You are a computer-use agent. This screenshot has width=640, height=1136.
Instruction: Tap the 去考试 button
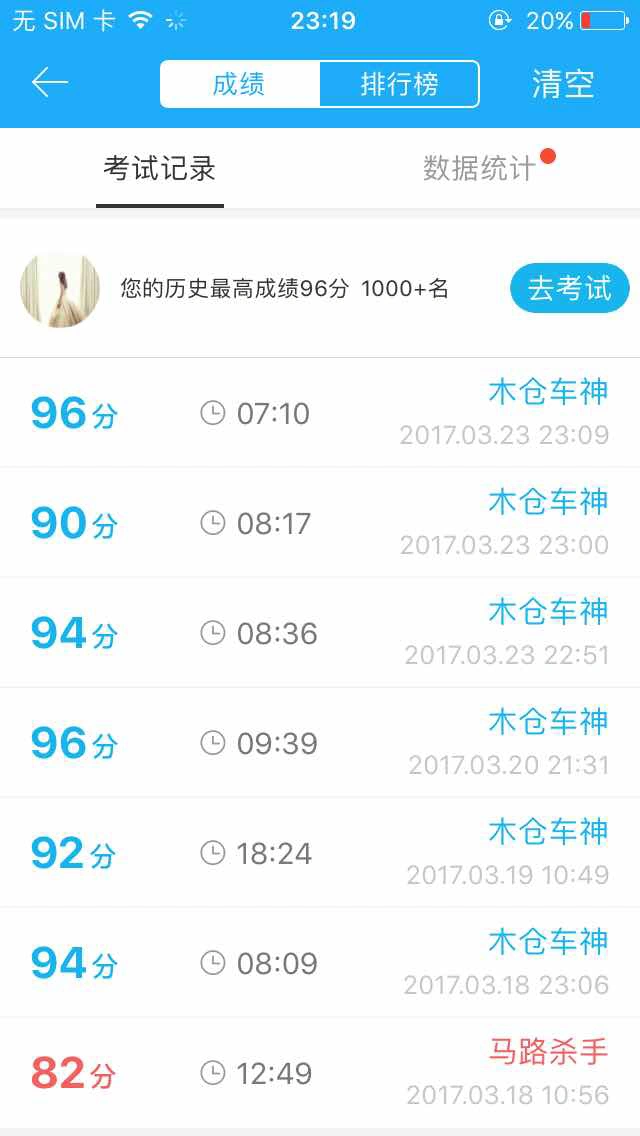pyautogui.click(x=569, y=289)
